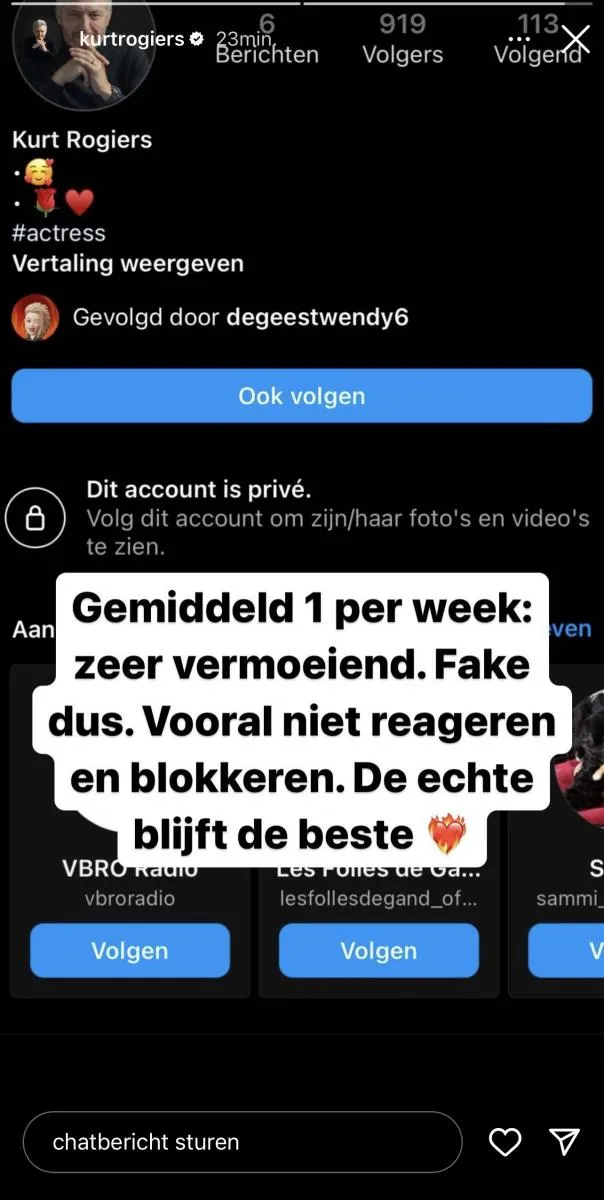Open kurtrogiers profile from the story header
Screen dimensions: 604x1200
click(x=131, y=40)
